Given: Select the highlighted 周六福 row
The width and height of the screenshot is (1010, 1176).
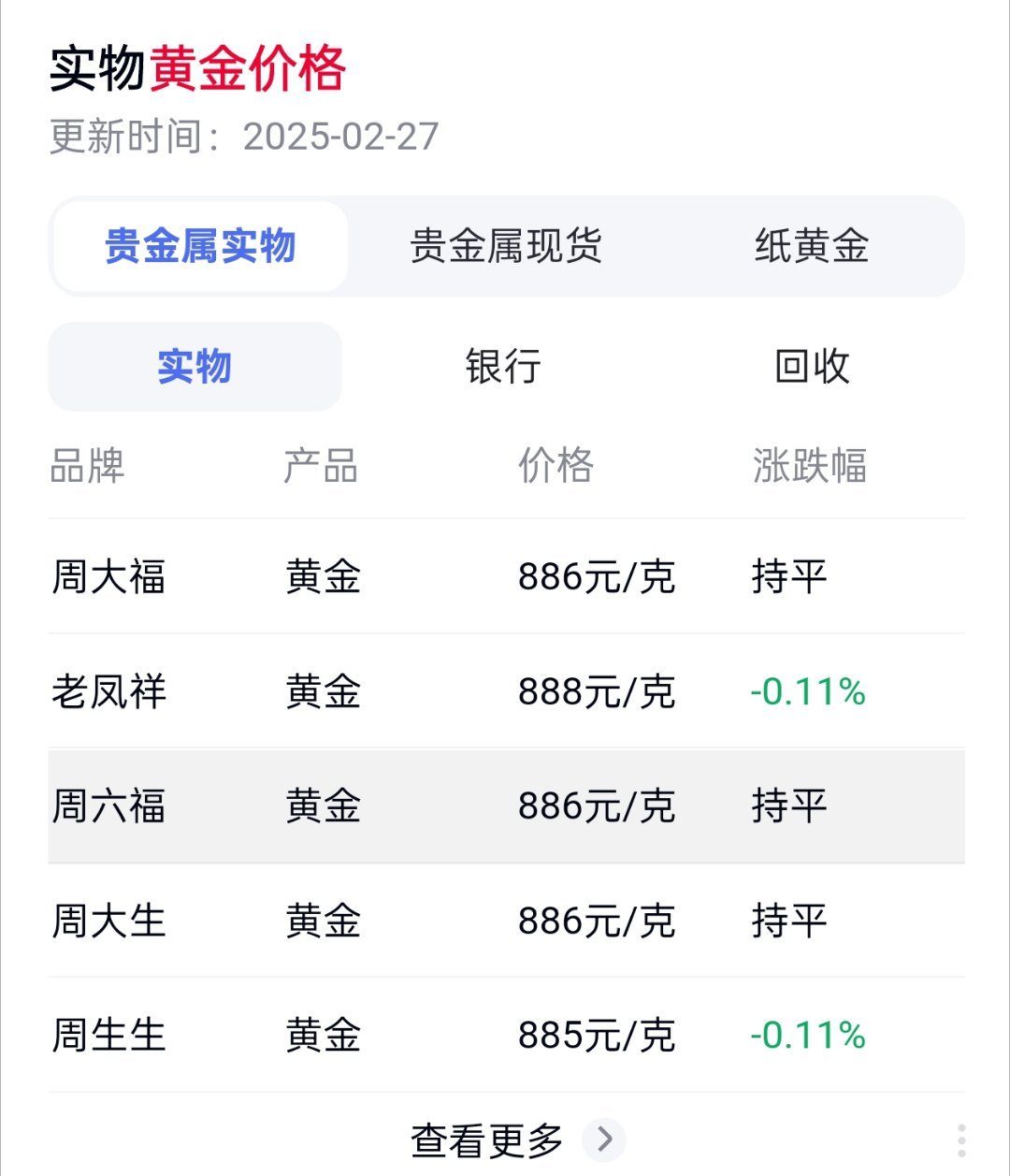Looking at the screenshot, I should click(x=109, y=806).
